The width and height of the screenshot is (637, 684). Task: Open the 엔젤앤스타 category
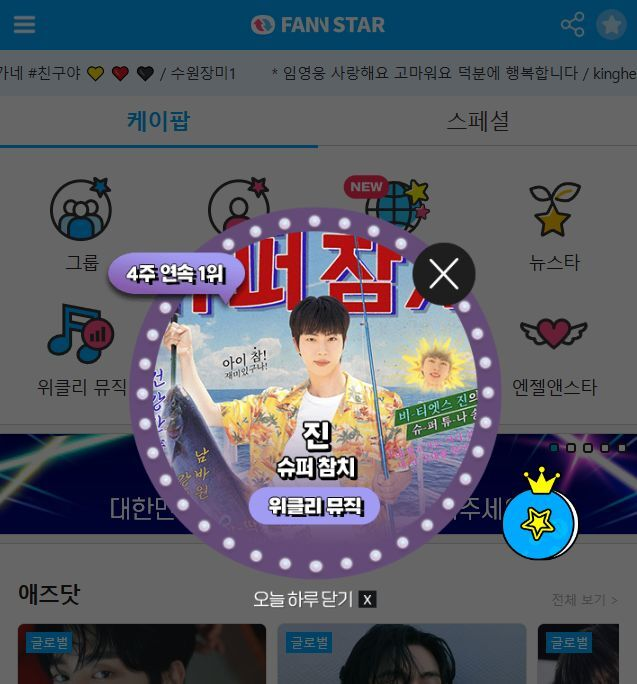(x=554, y=350)
